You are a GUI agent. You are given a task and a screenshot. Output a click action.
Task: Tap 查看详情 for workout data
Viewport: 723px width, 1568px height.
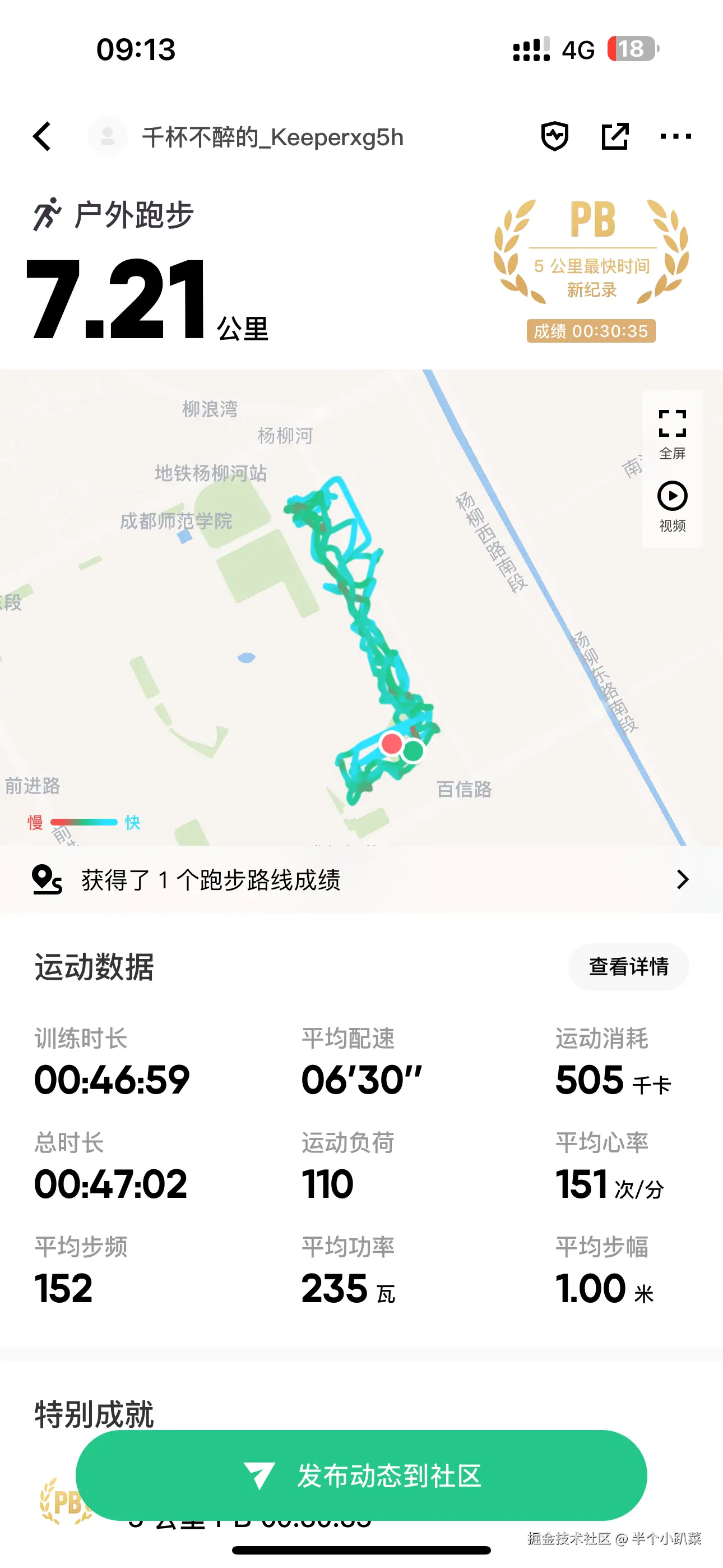pos(628,967)
